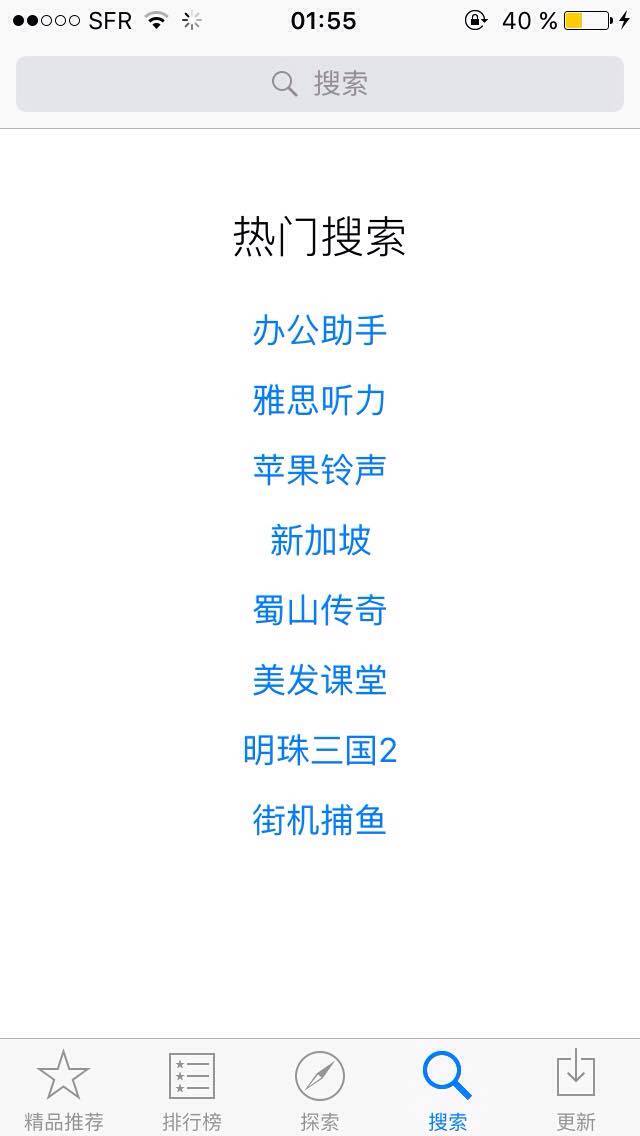Screen dimensions: 640x1136
Task: Choose the 新加坡 trending search
Action: 320,540
